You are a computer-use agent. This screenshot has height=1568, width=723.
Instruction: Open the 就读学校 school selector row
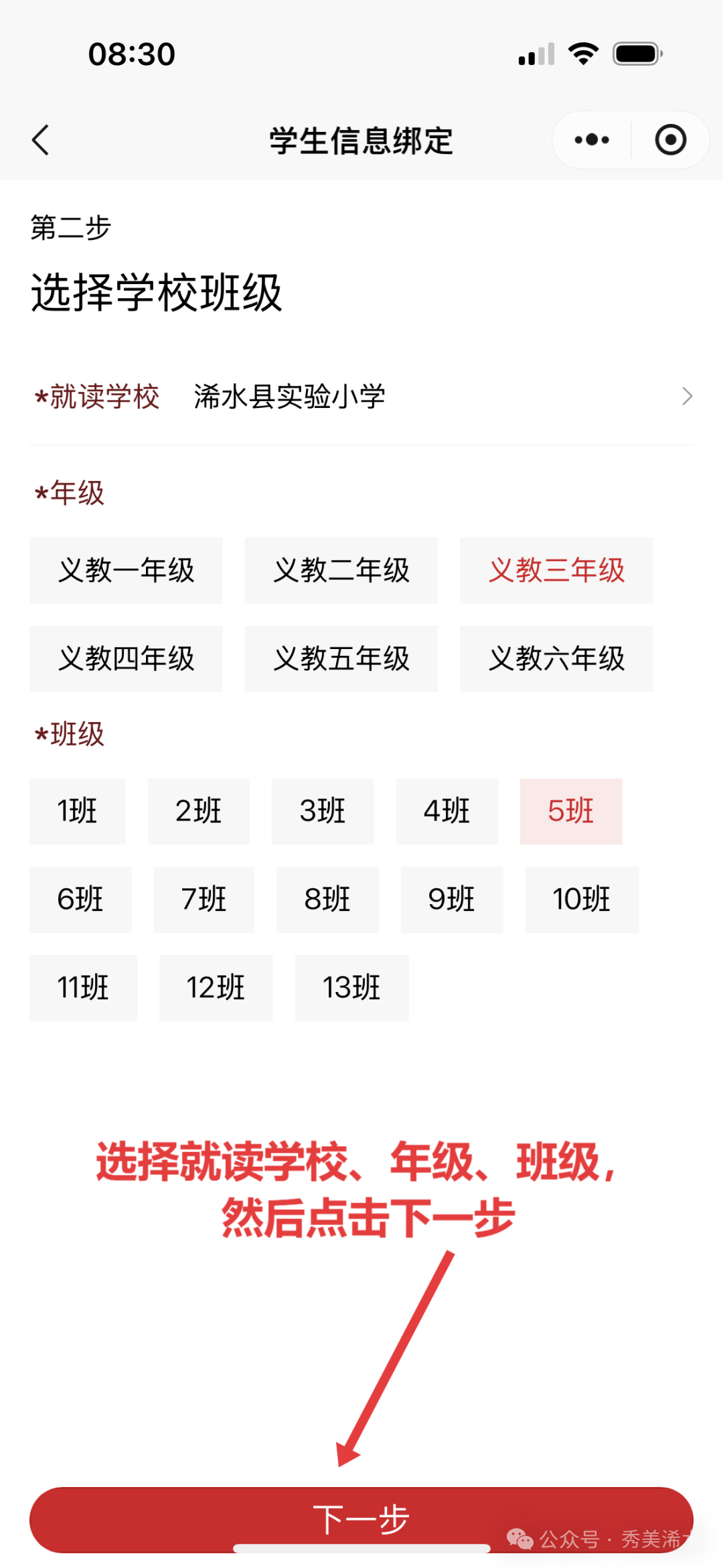tap(361, 397)
